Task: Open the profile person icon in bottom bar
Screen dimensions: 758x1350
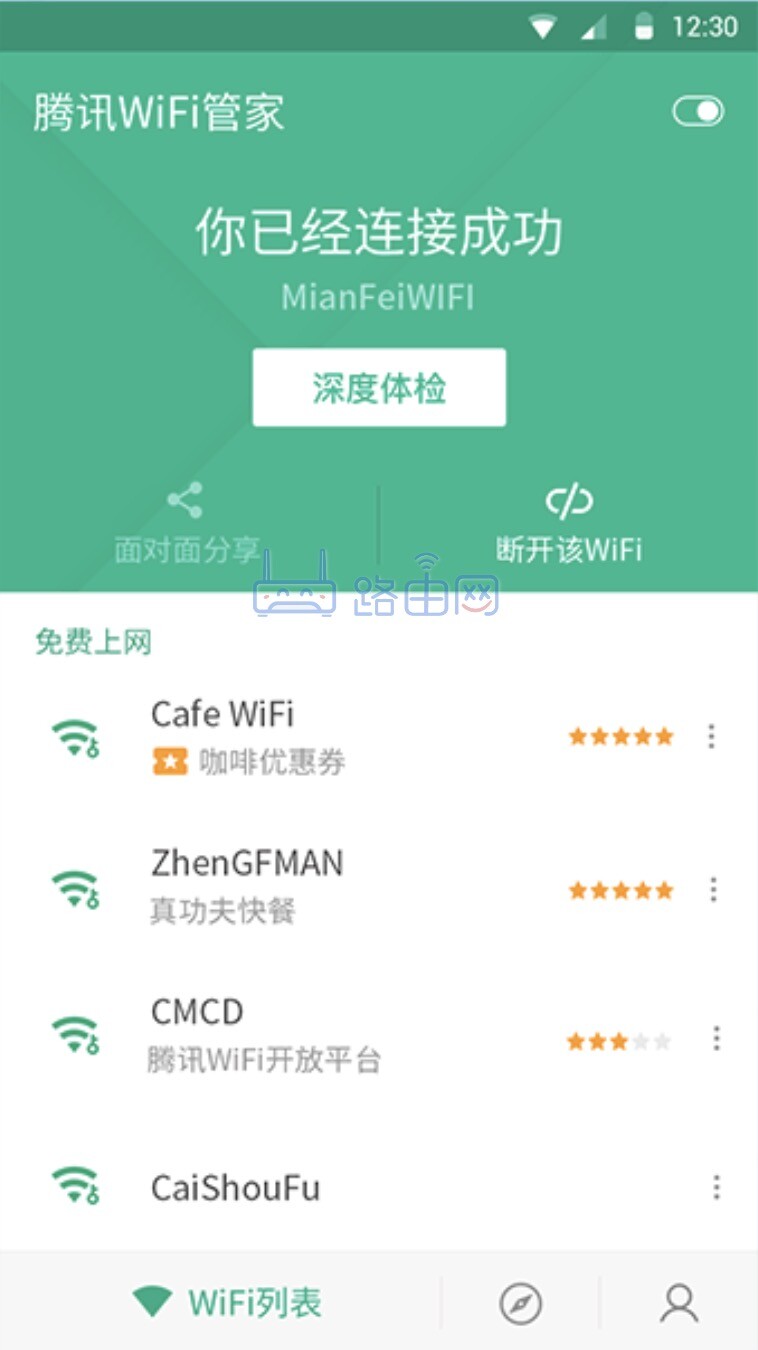Action: click(679, 1303)
